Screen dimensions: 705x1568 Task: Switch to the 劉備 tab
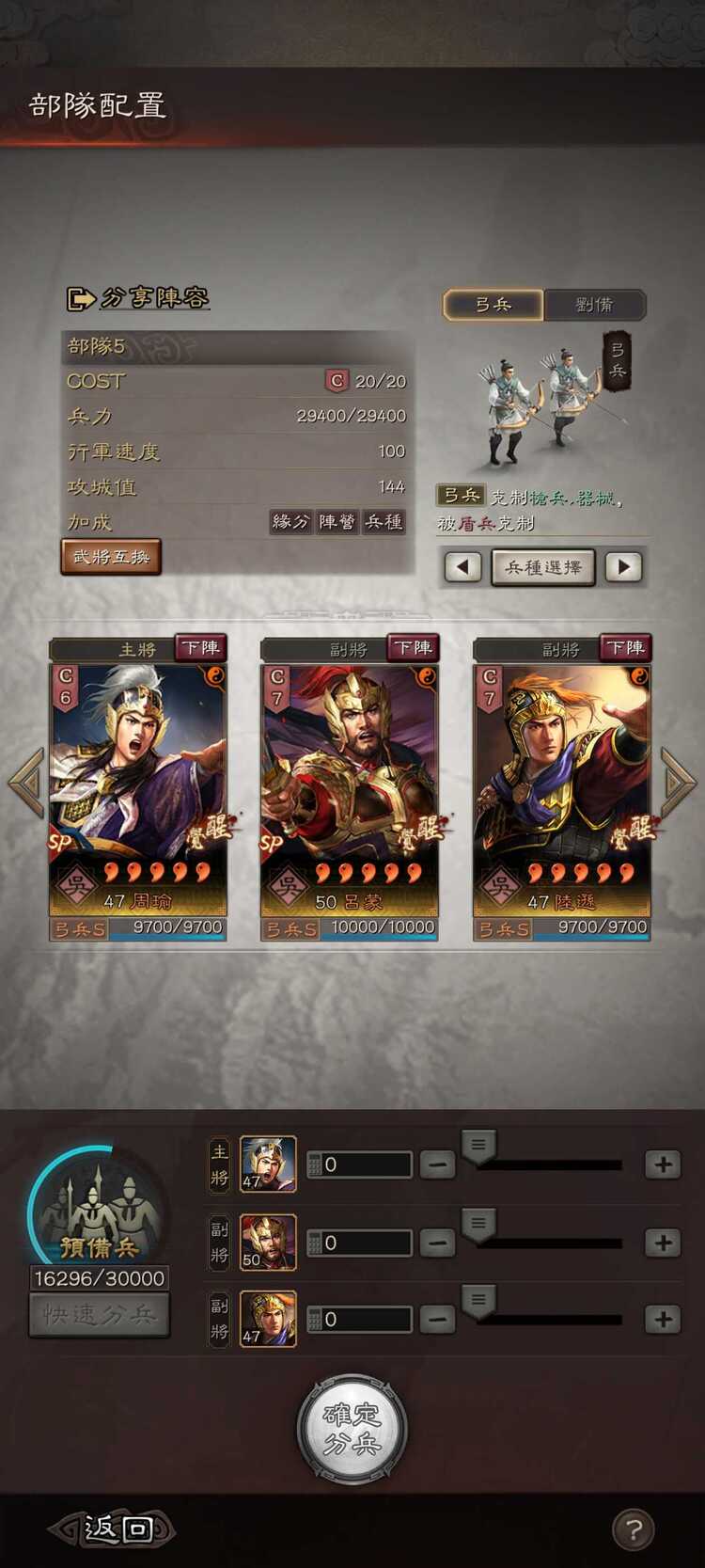594,305
